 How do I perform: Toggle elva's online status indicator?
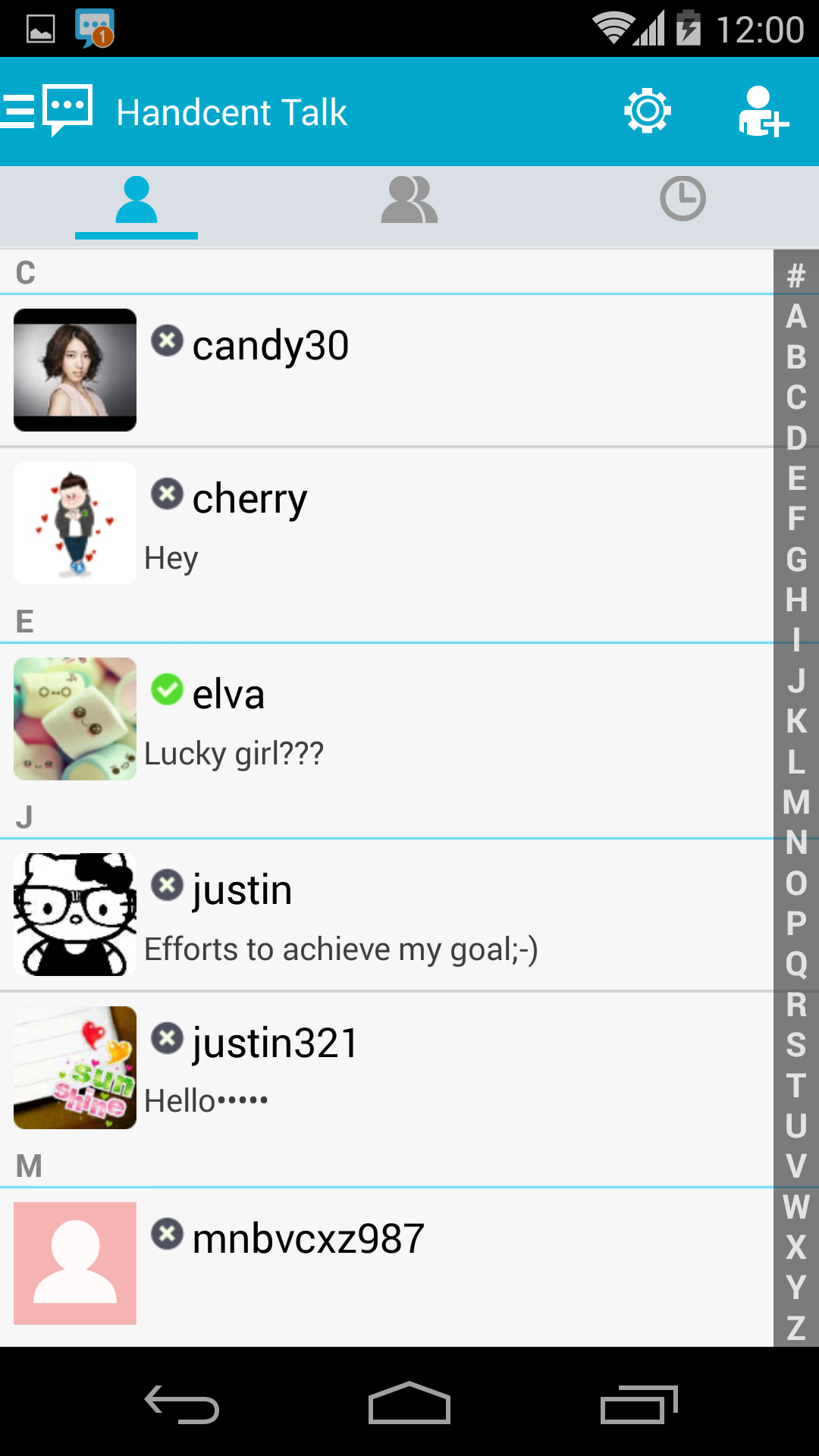[x=167, y=690]
